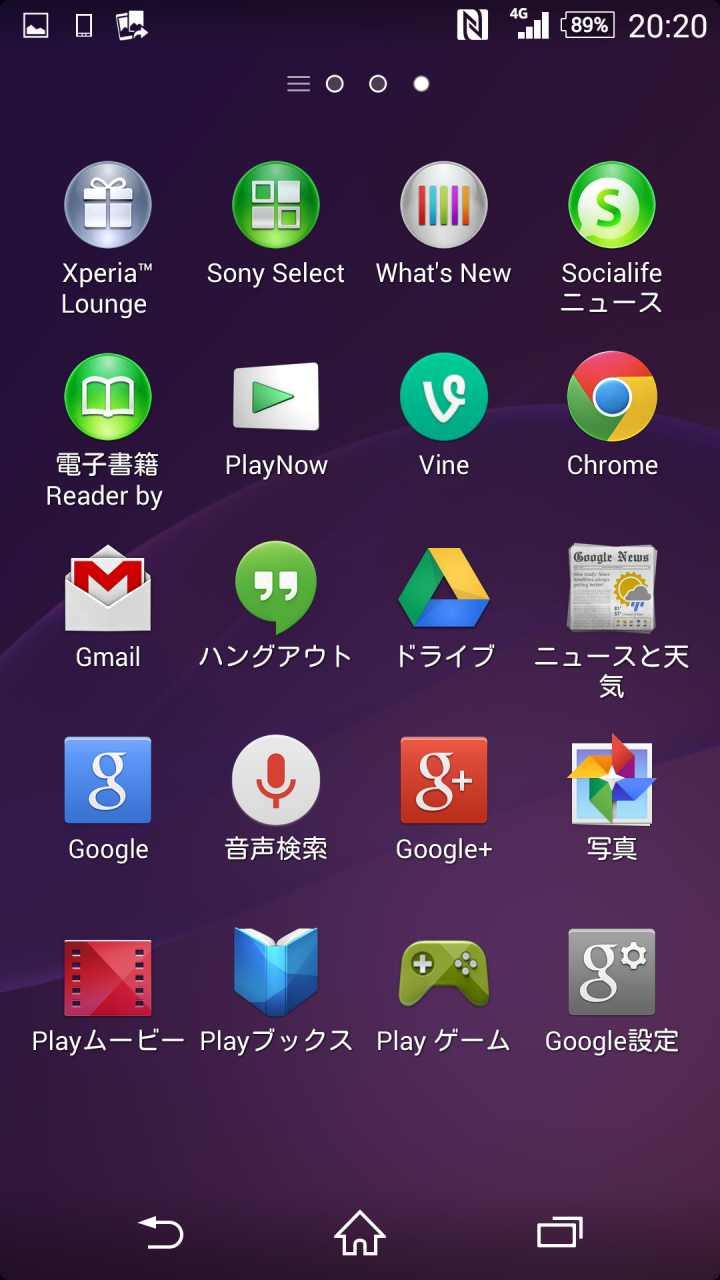720x1280 pixels.
Task: Go to the home screen
Action: [x=360, y=1233]
